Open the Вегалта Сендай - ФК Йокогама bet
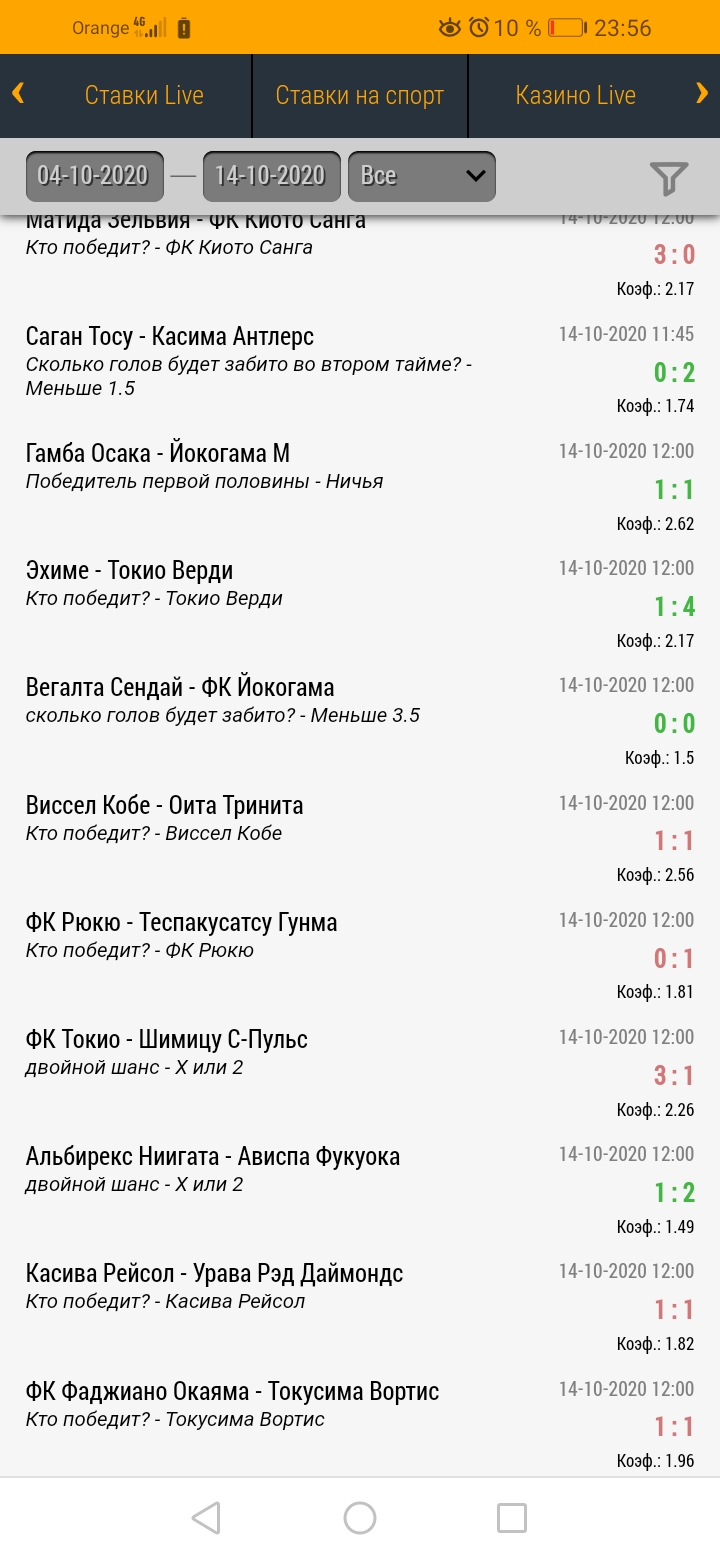 360,721
